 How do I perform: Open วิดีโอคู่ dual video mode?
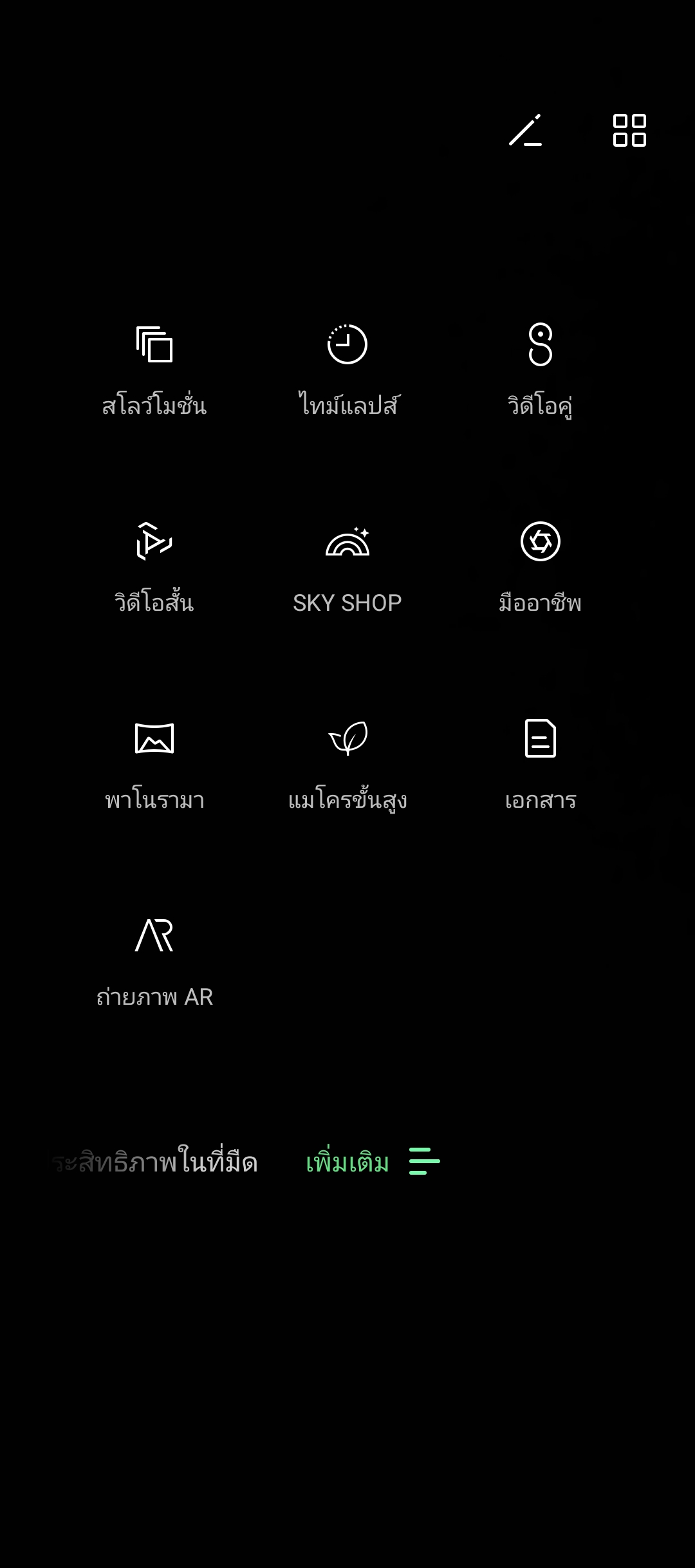(x=541, y=371)
